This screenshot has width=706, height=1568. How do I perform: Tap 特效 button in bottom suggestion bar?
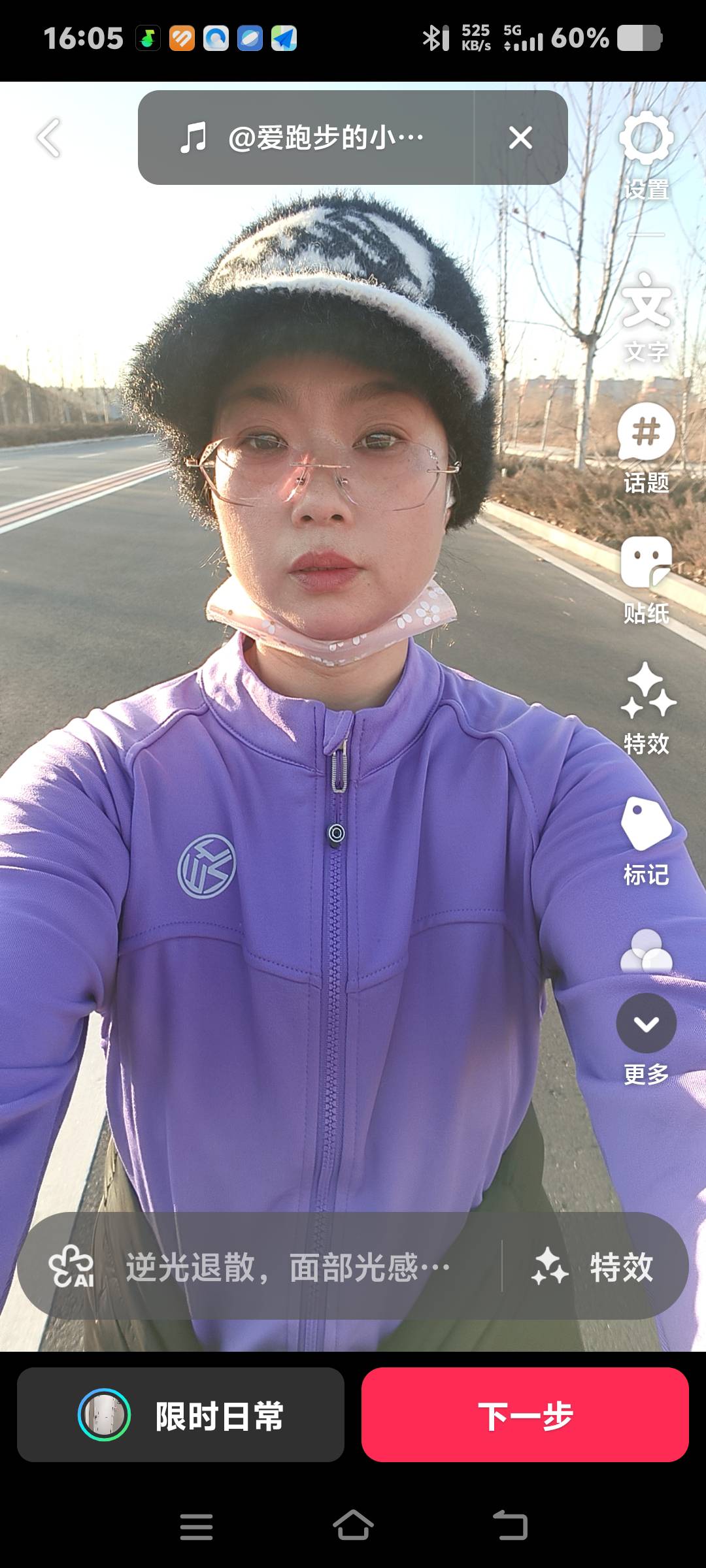(594, 1268)
